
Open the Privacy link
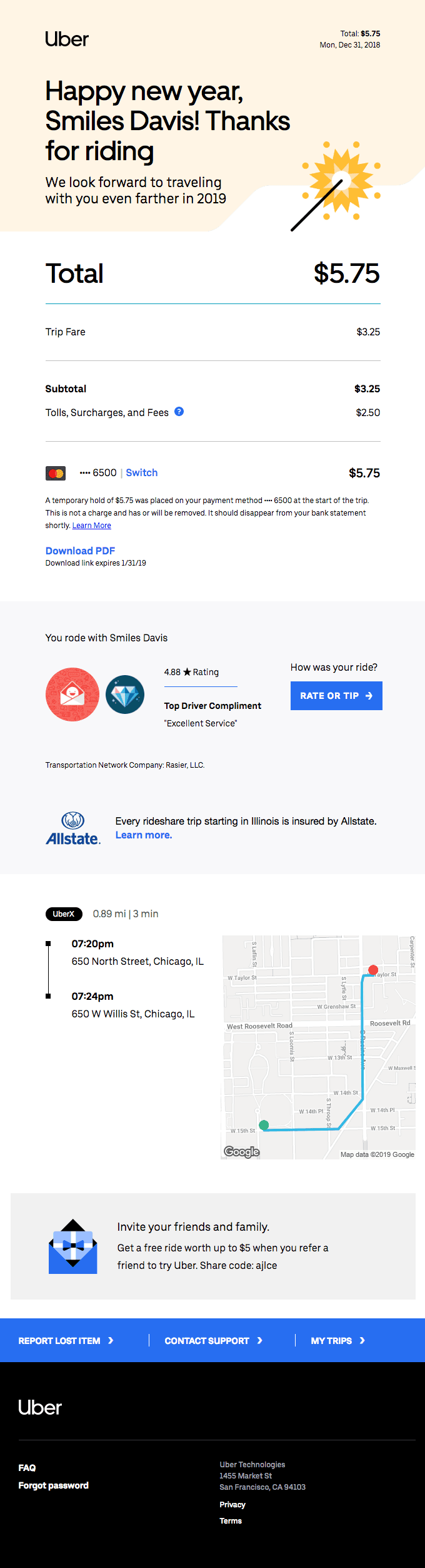pos(232,1505)
